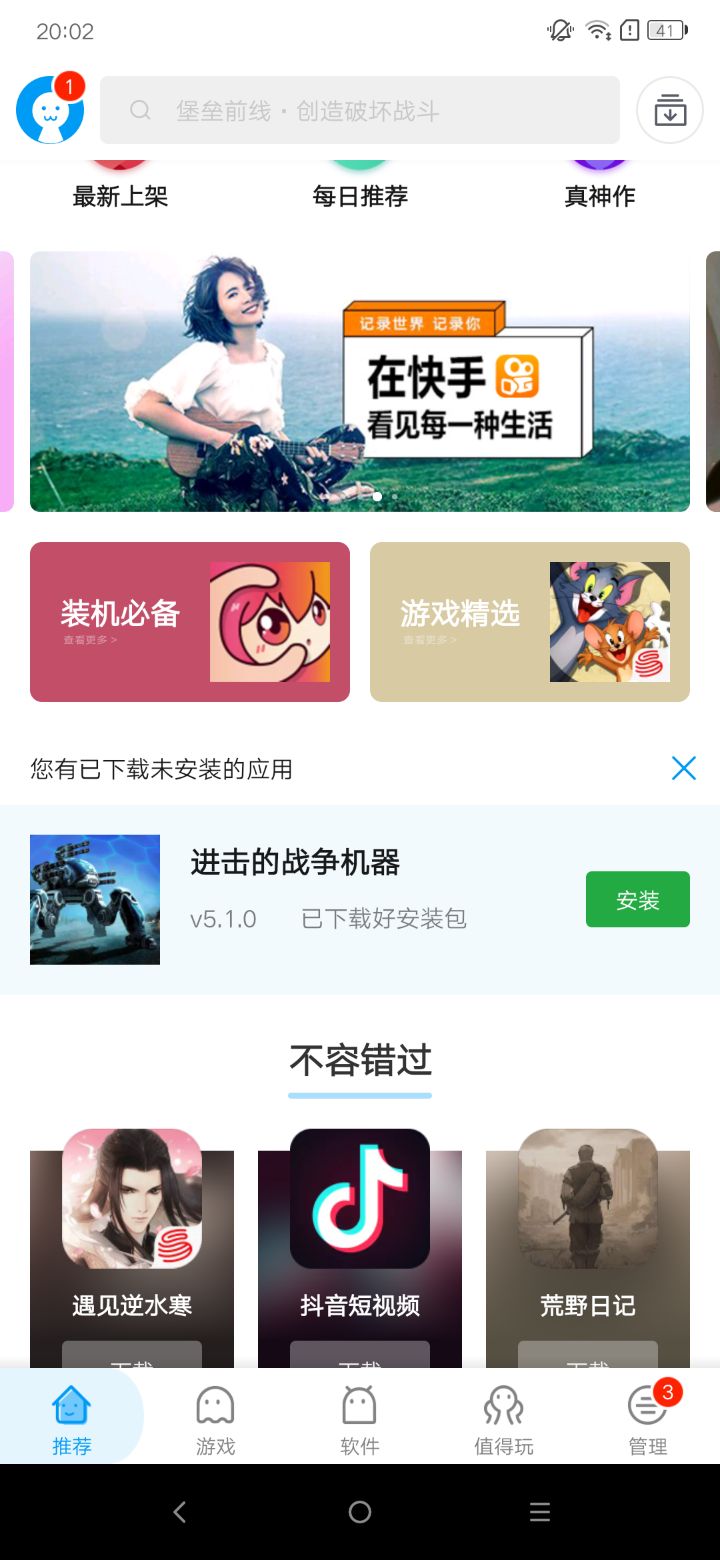Switch to the 游戏 tab
The width and height of the screenshot is (720, 1560).
[215, 1418]
